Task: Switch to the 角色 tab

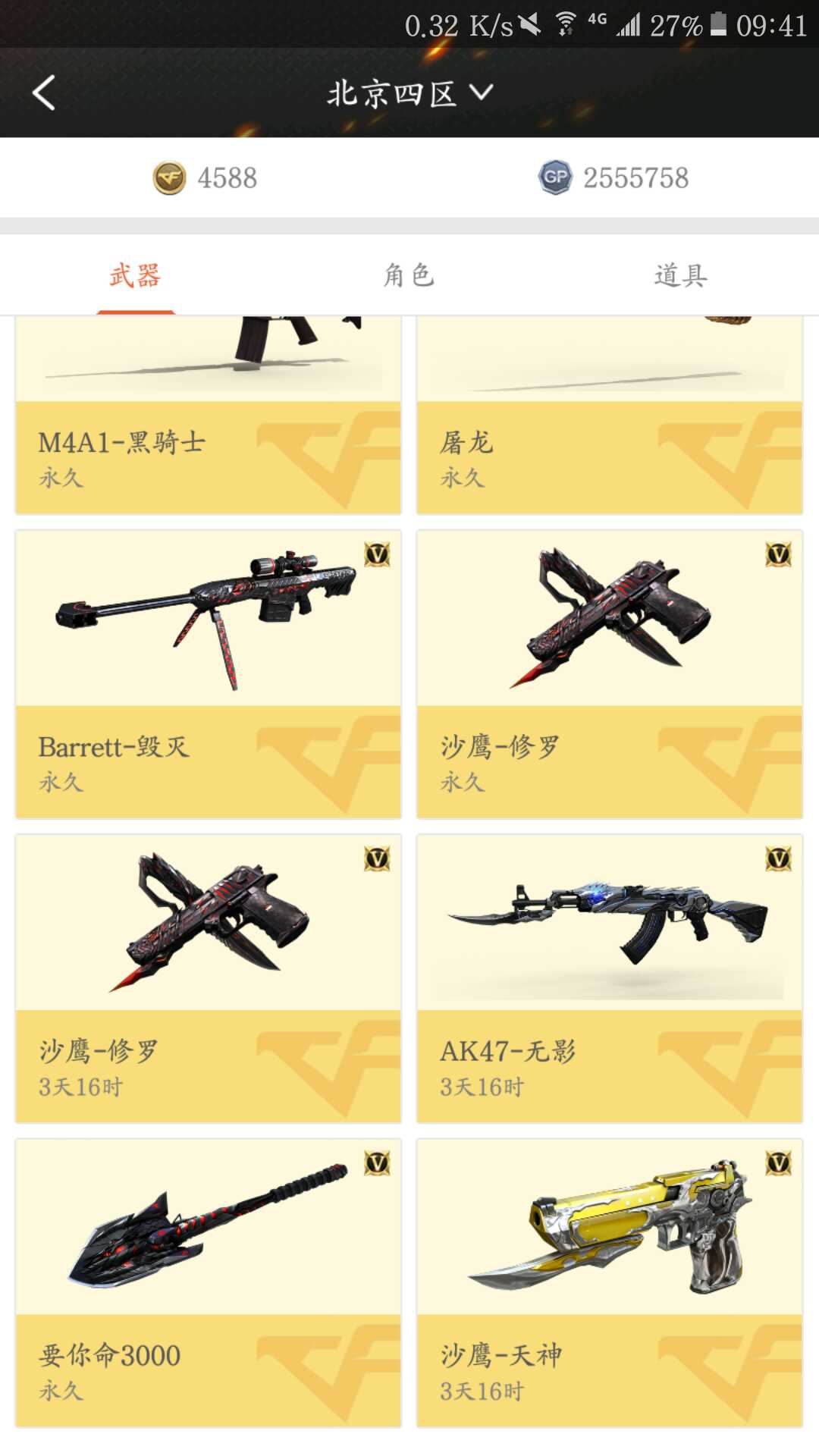Action: [x=409, y=275]
